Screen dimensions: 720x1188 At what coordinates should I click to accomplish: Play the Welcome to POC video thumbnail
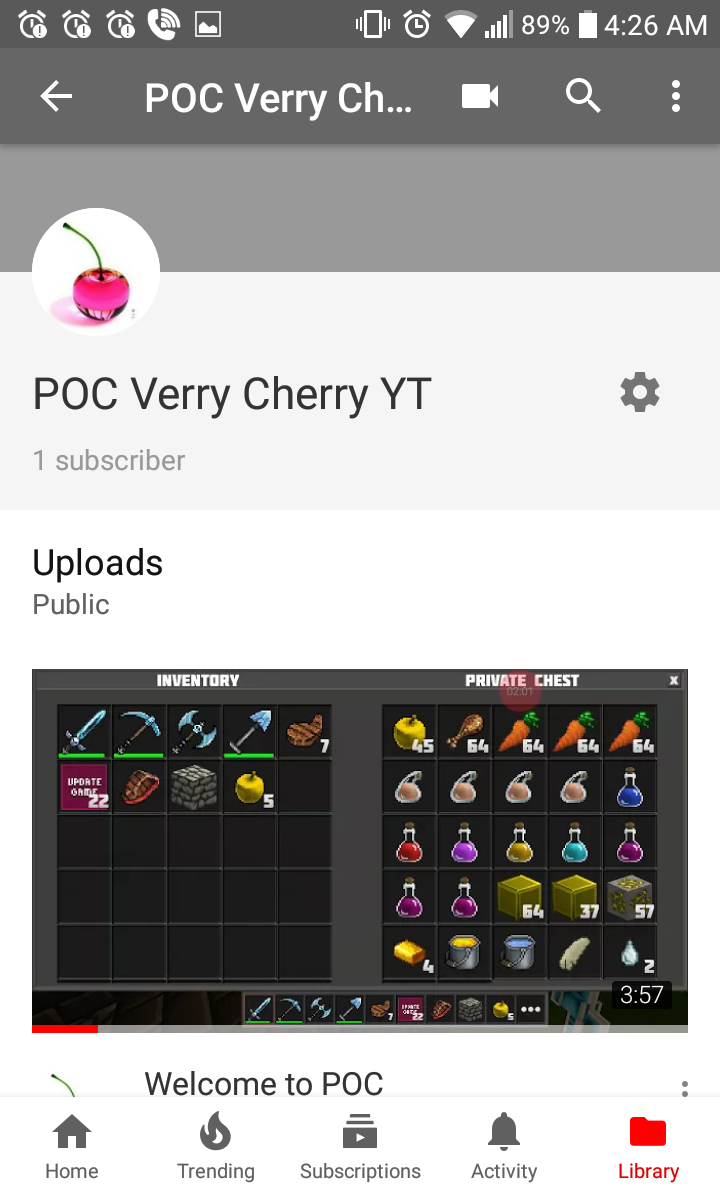[x=360, y=850]
